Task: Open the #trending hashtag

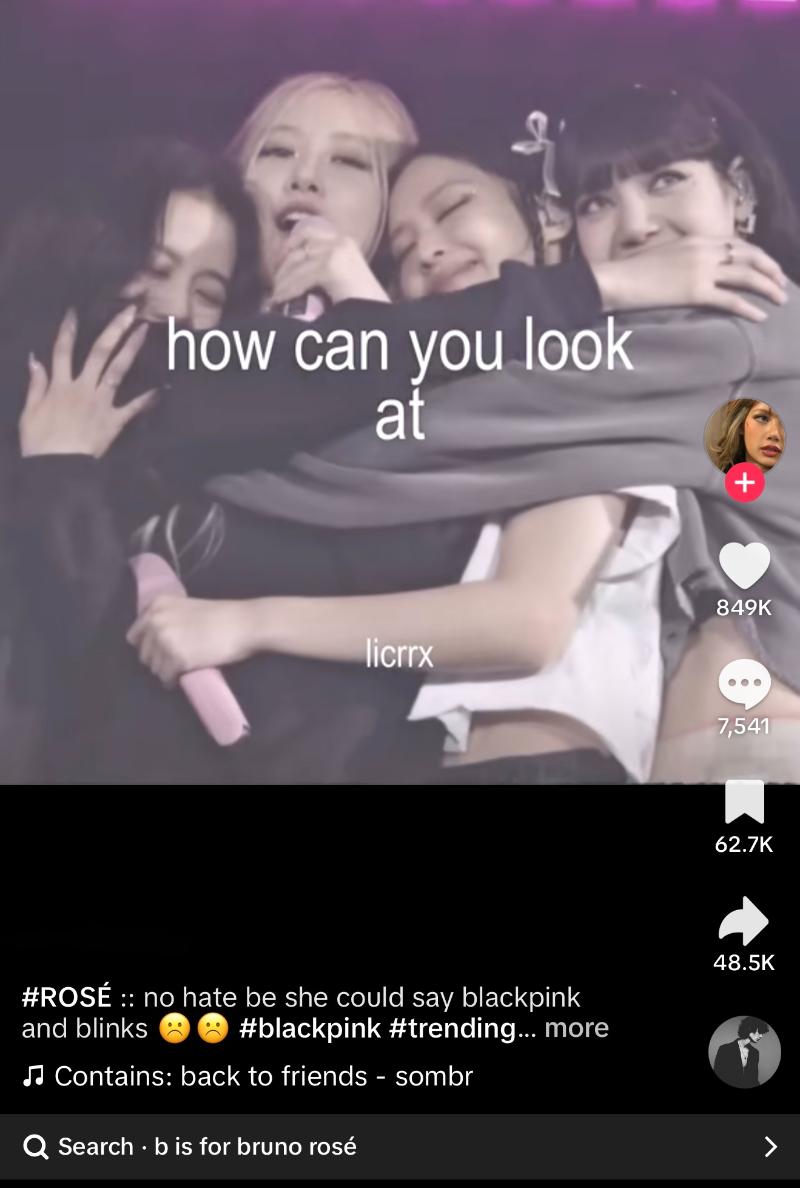Action: click(452, 1028)
